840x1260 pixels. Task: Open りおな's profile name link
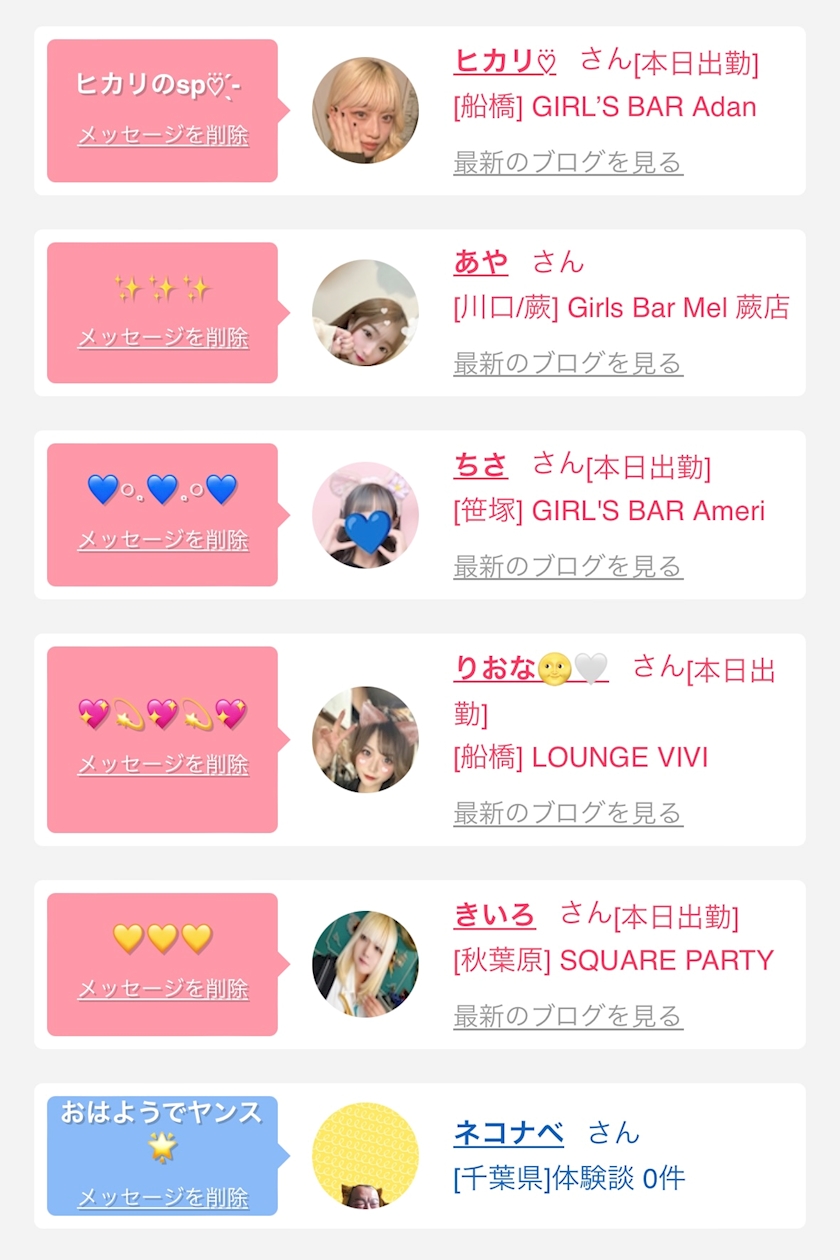530,668
